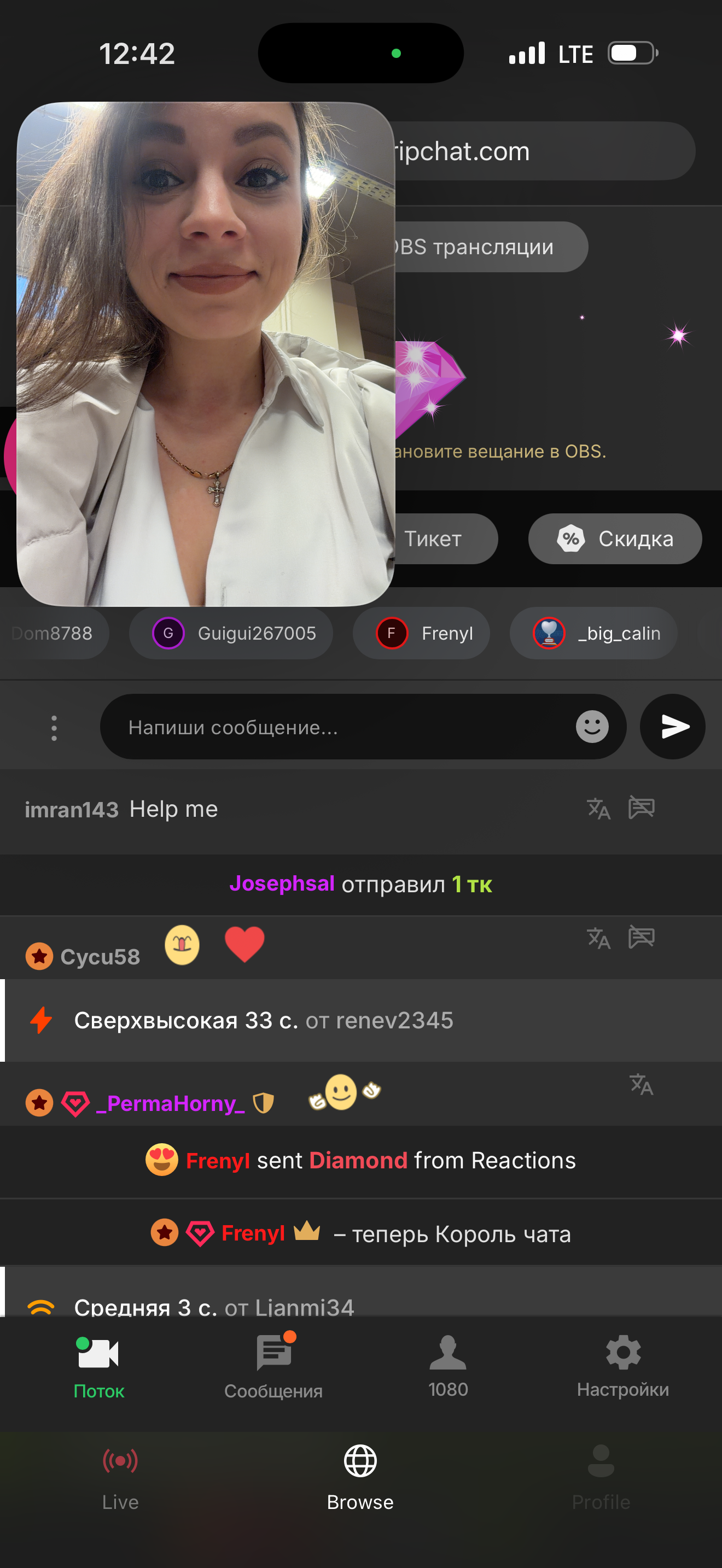Select the _big_calin user chip
The image size is (722, 1568).
tap(593, 633)
